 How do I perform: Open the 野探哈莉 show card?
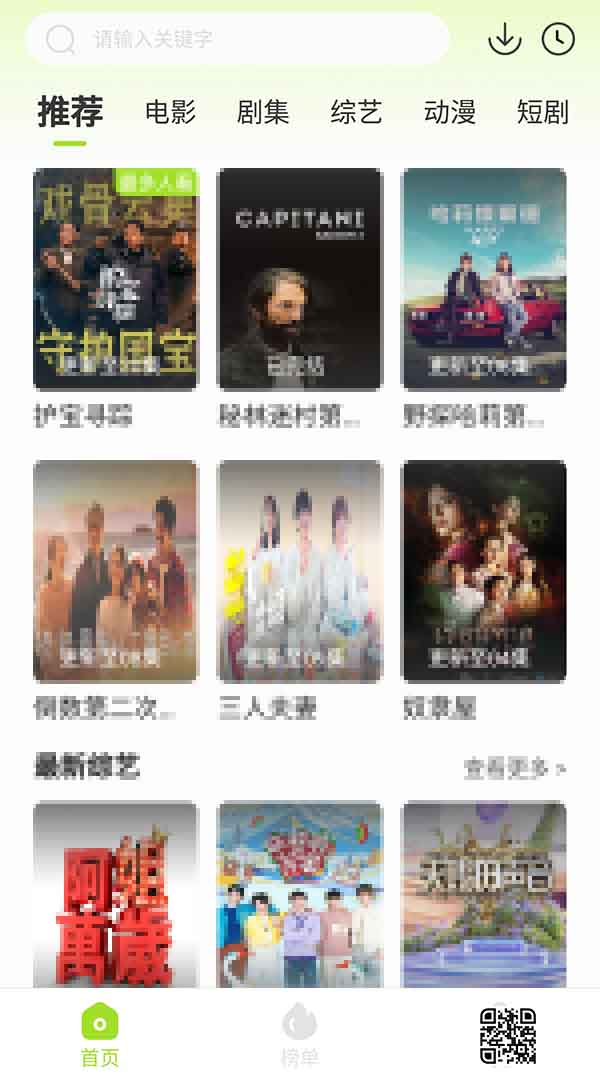484,415
